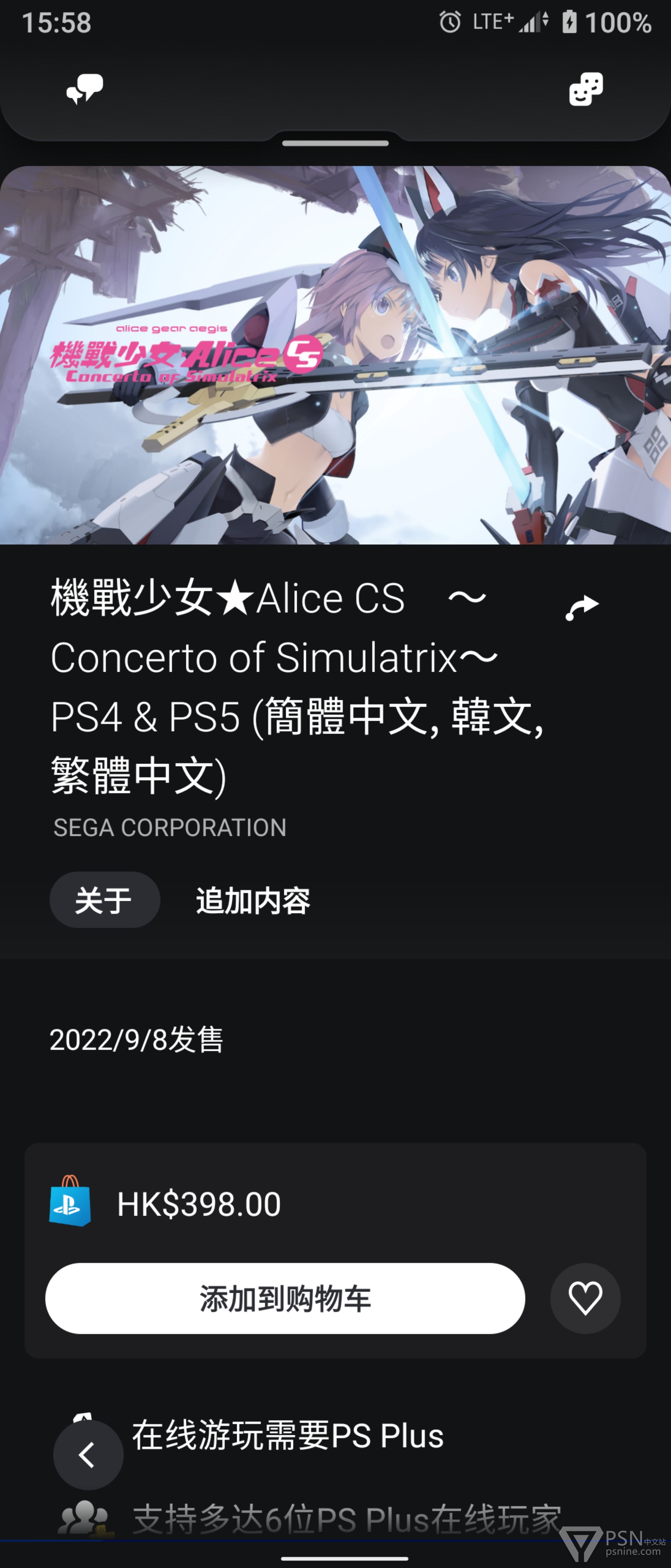
Task: Open the friends faces icon at top right
Action: tap(586, 89)
